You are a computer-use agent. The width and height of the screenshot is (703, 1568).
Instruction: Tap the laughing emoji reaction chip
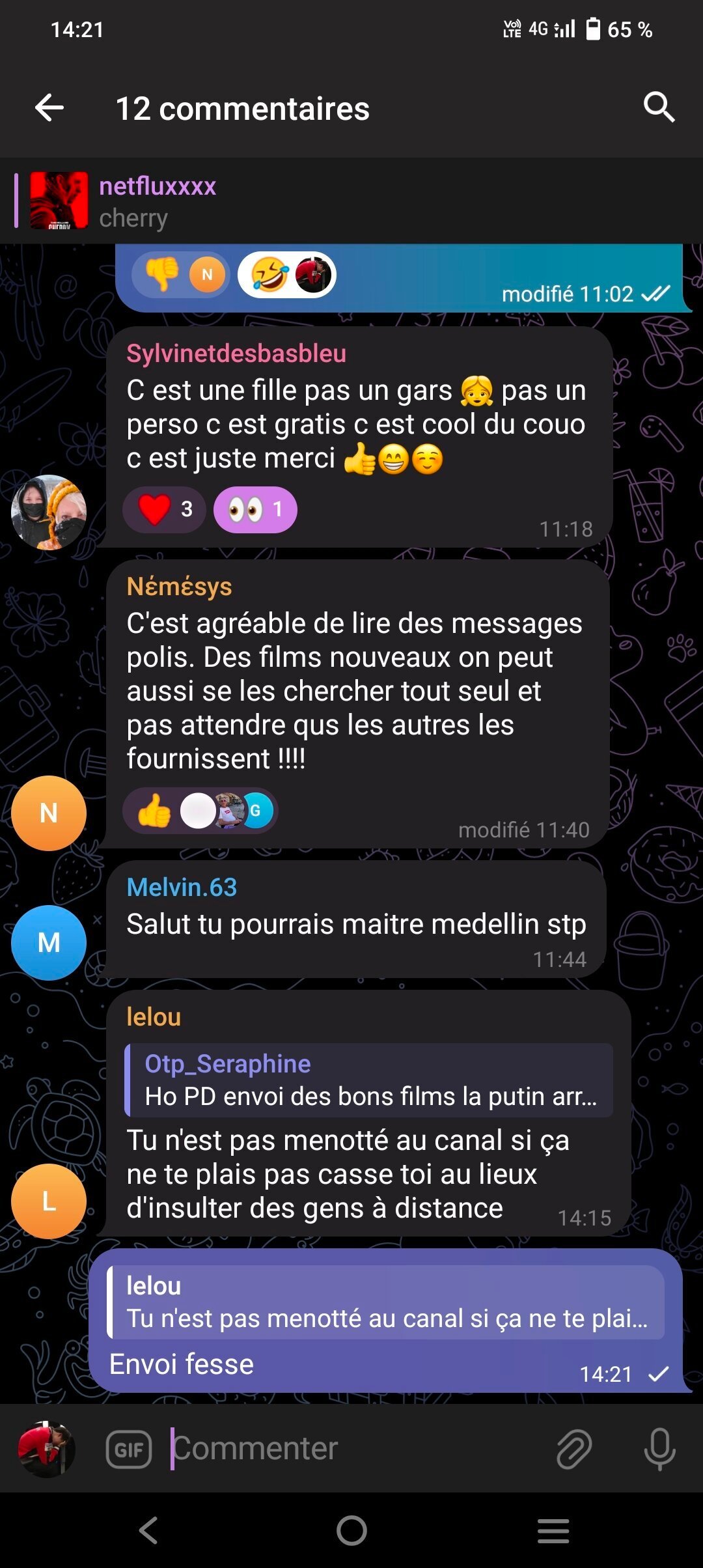pos(287,274)
